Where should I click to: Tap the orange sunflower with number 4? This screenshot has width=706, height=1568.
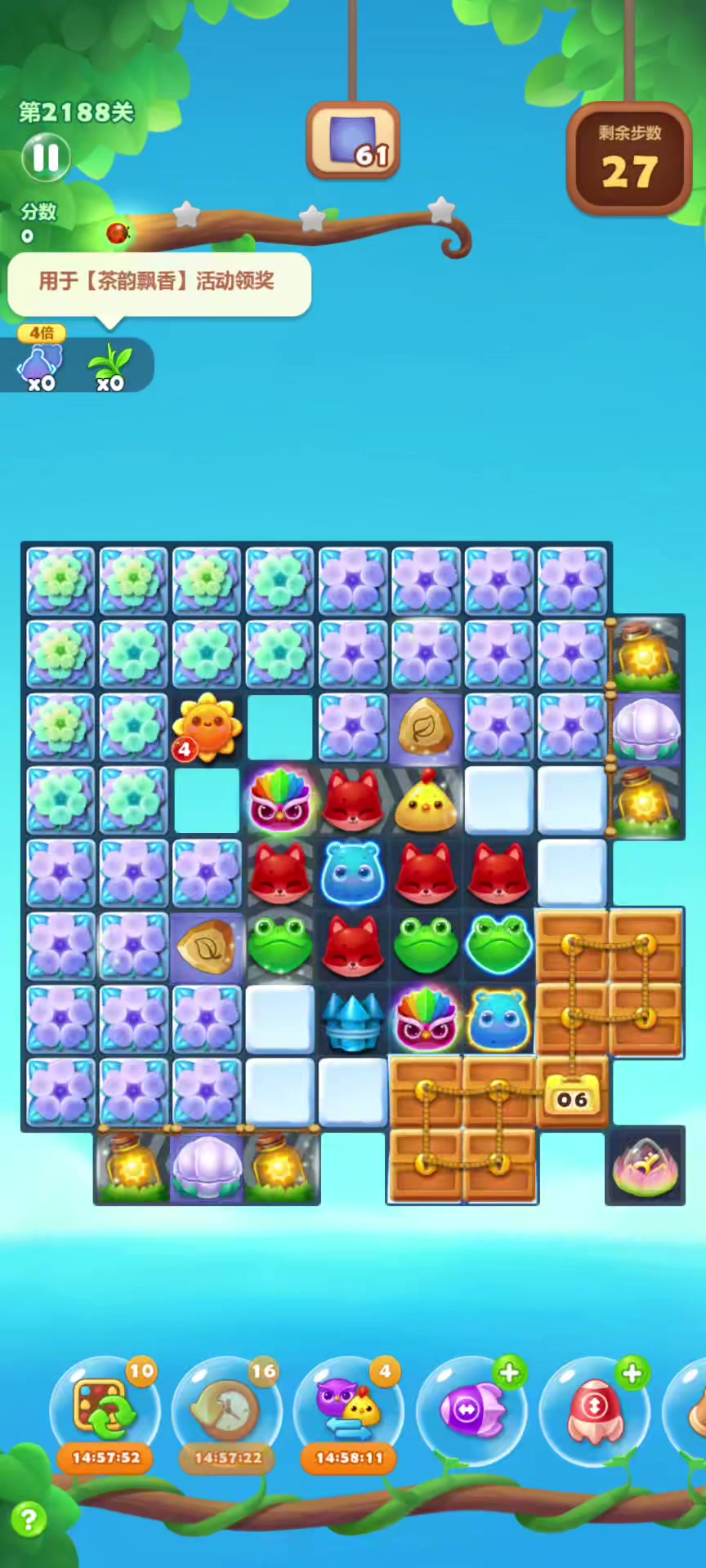pyautogui.click(x=206, y=726)
